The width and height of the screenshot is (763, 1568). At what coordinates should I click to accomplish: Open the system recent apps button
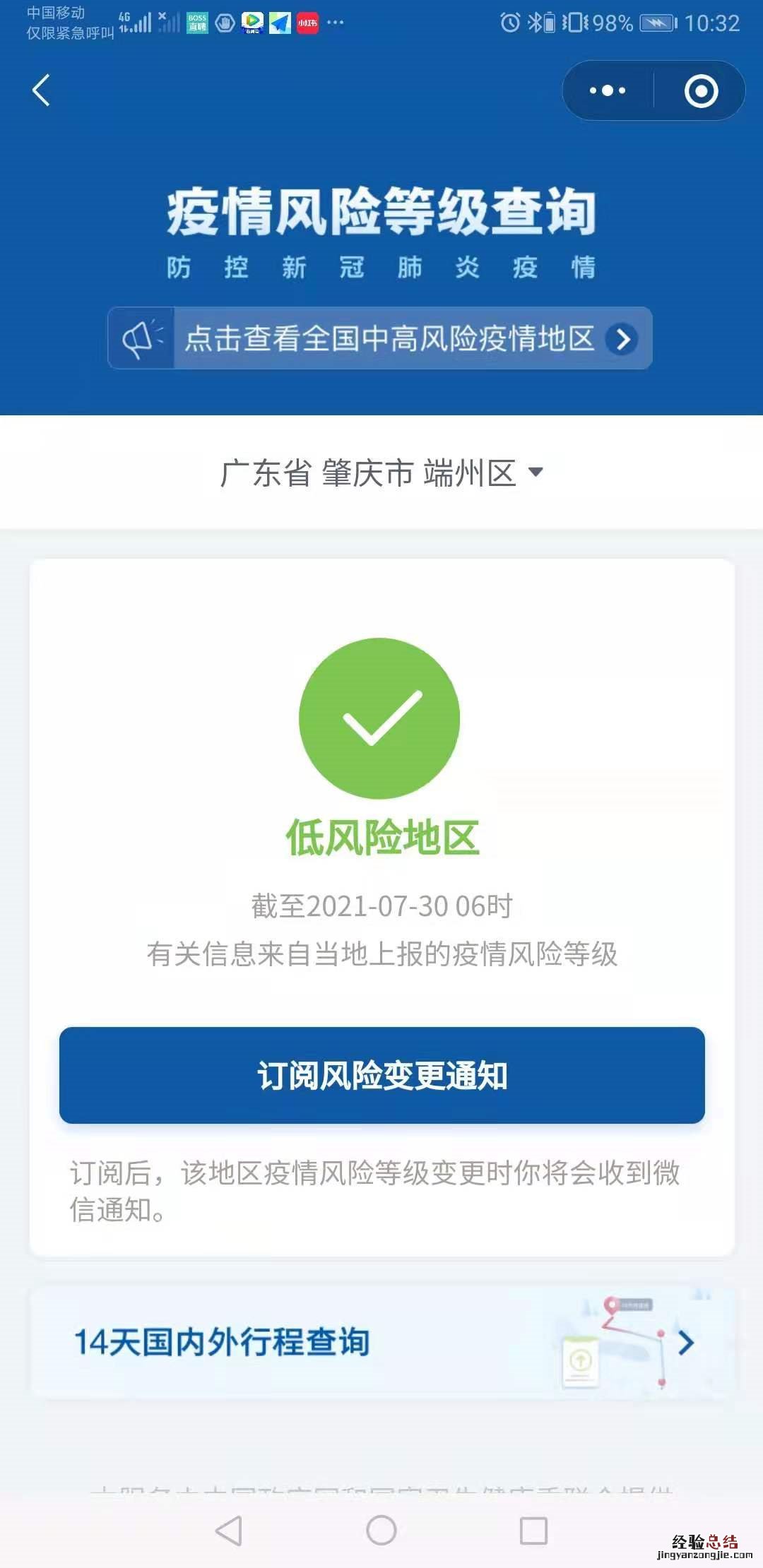click(x=533, y=1530)
